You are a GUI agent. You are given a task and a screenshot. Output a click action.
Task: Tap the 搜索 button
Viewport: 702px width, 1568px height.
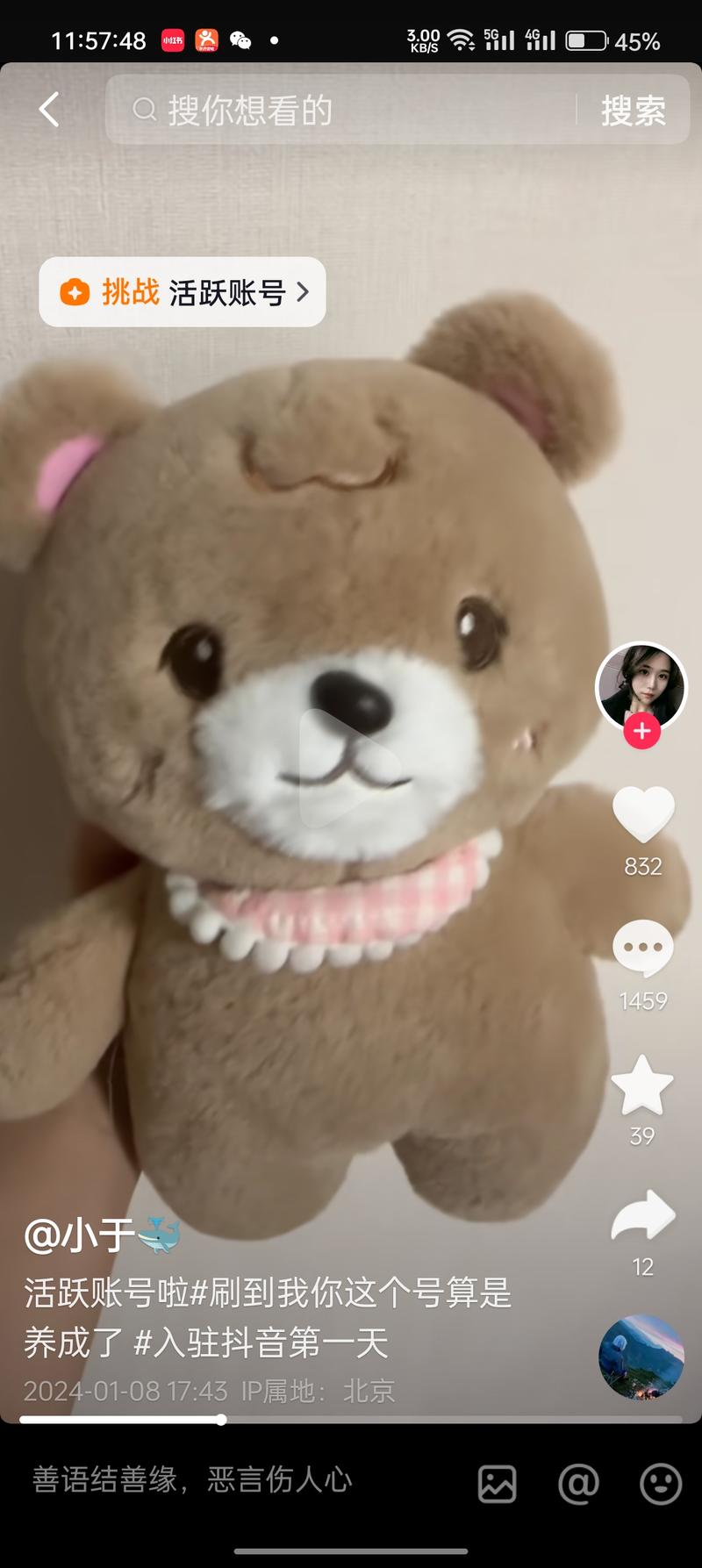tap(633, 111)
